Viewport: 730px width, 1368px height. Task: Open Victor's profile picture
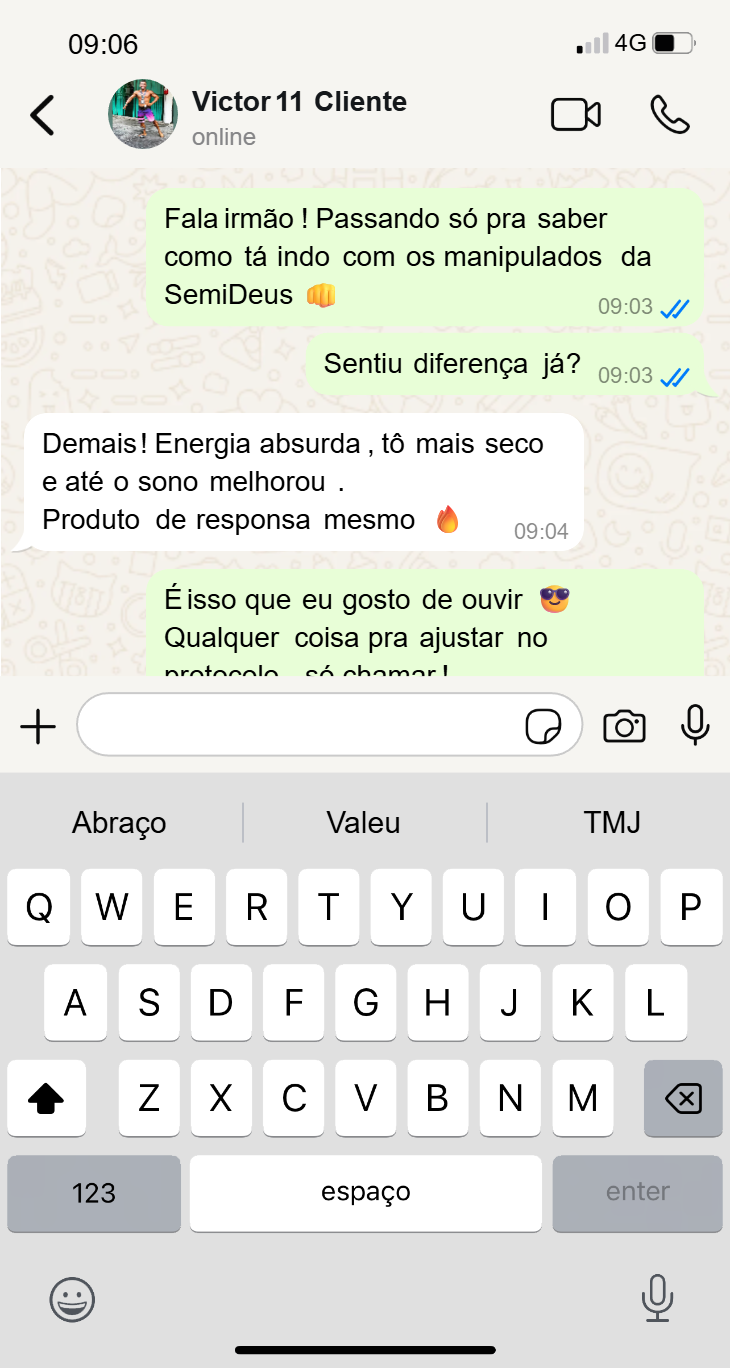pyautogui.click(x=142, y=114)
